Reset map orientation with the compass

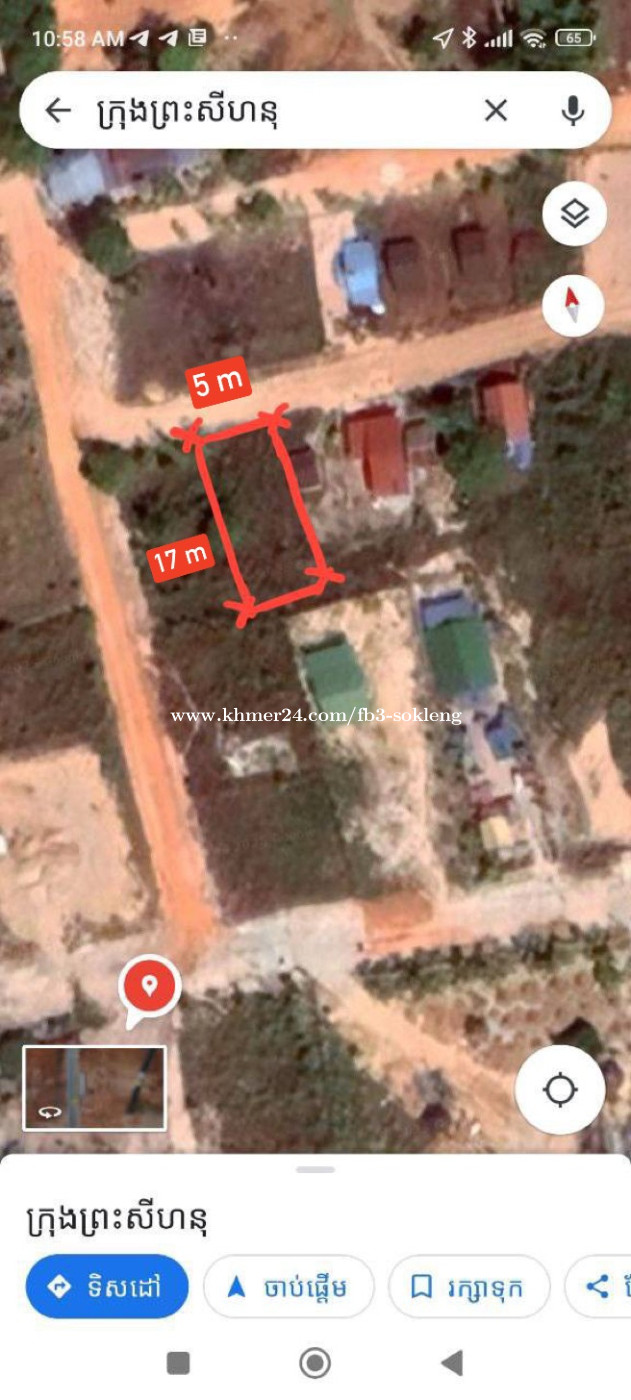[x=574, y=304]
